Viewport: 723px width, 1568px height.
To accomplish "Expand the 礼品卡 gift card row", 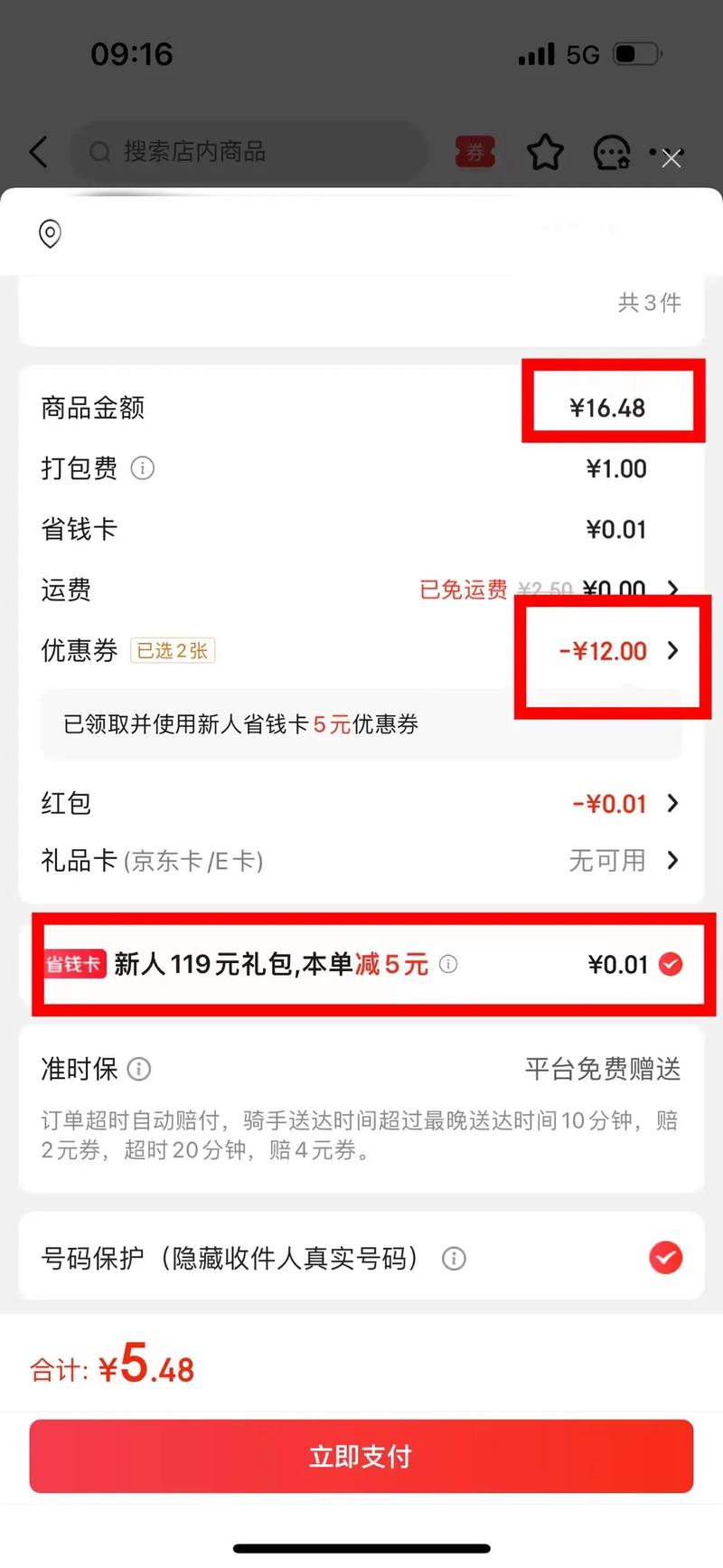I will (672, 860).
